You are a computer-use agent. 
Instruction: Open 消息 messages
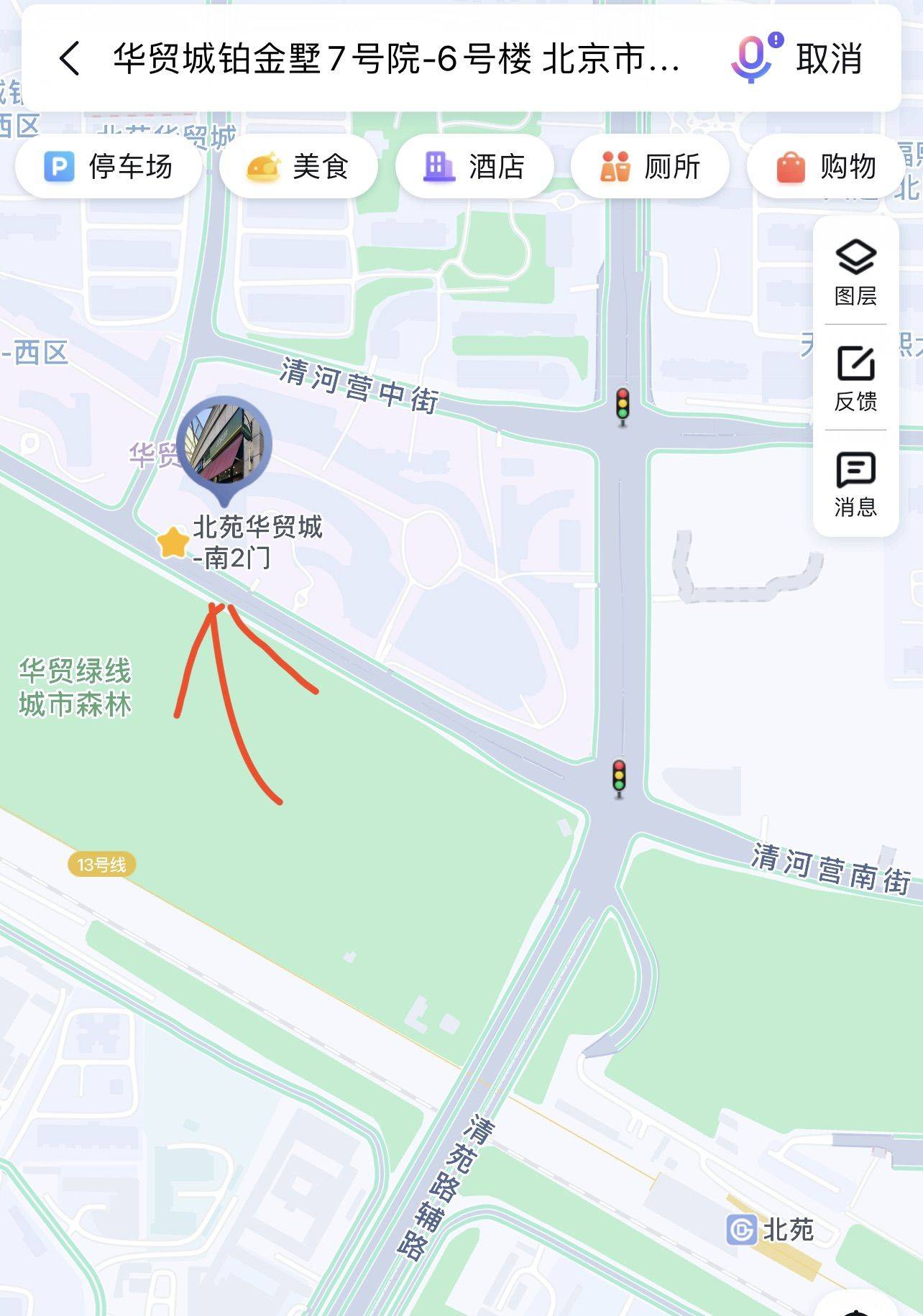(855, 484)
